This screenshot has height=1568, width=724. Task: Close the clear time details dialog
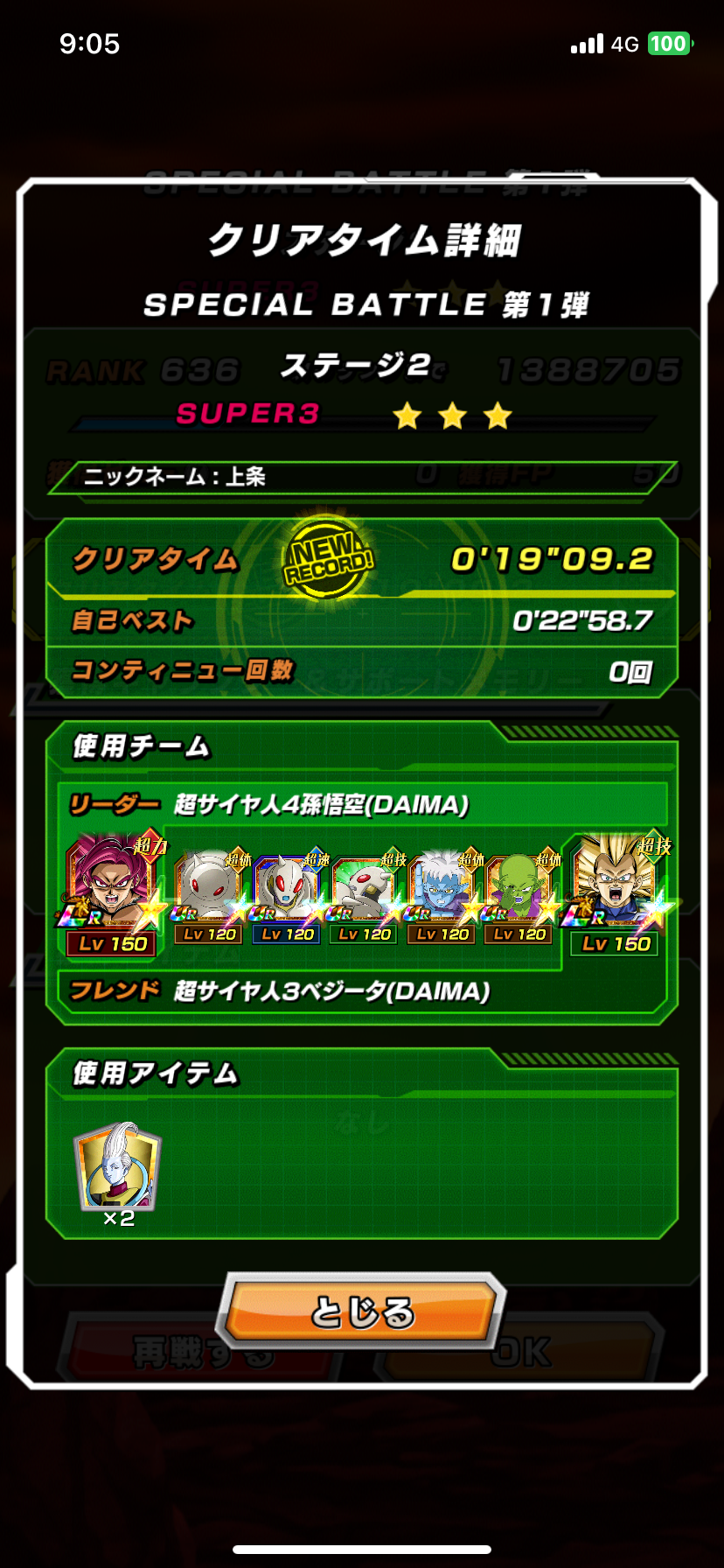[362, 1312]
